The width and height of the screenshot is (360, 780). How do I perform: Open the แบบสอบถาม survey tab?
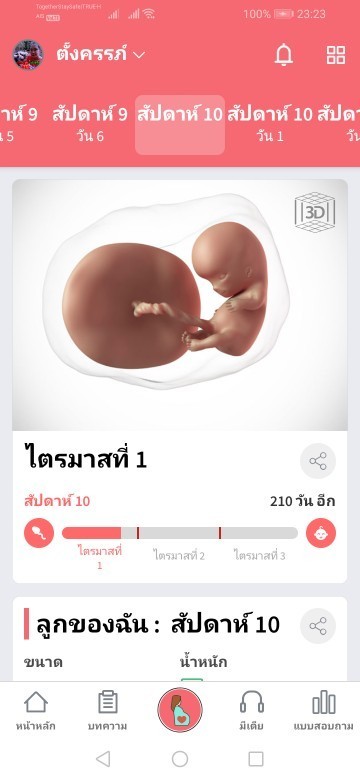click(324, 710)
